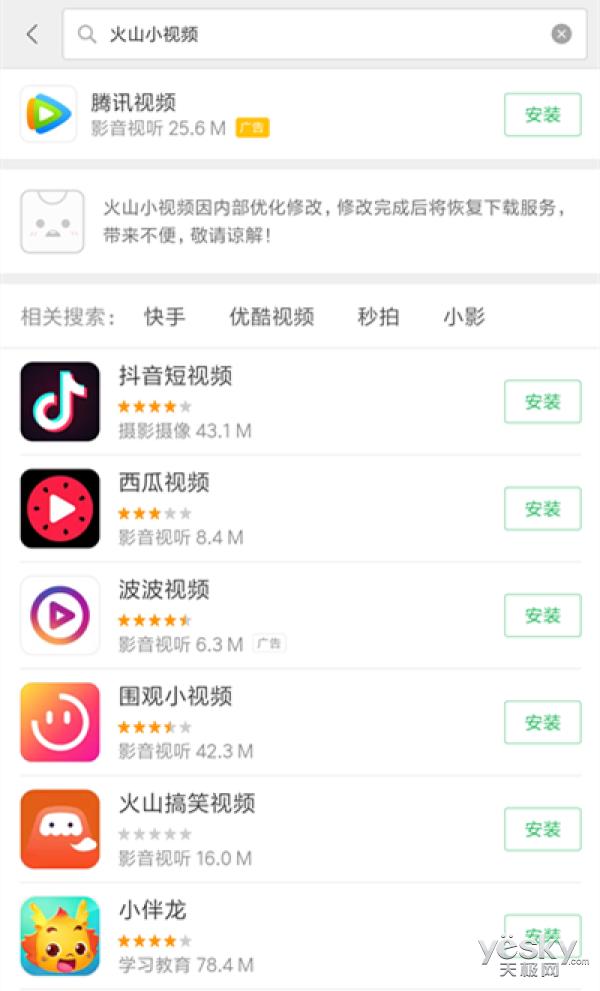This screenshot has height=991, width=600.
Task: Select related search 秒拍
Action: [x=378, y=316]
